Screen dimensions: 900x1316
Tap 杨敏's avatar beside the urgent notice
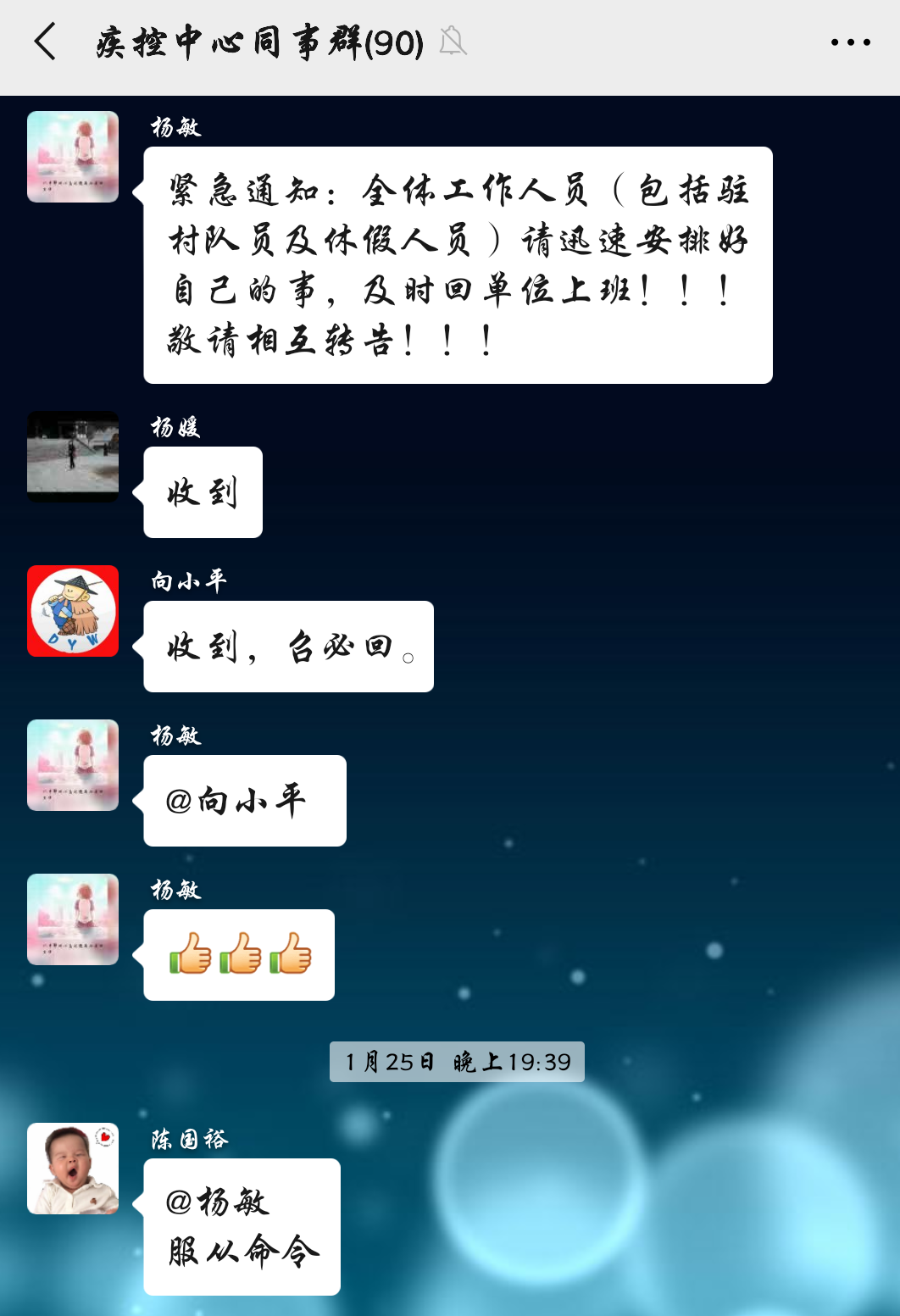click(x=73, y=157)
